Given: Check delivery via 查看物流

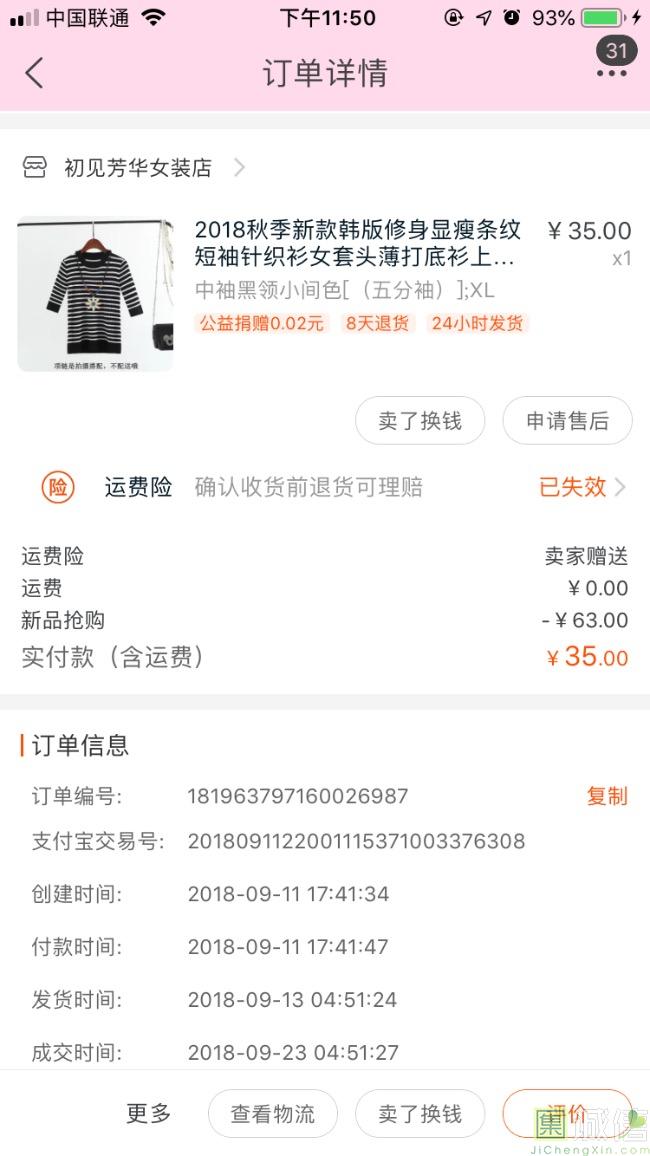Looking at the screenshot, I should tap(273, 1113).
